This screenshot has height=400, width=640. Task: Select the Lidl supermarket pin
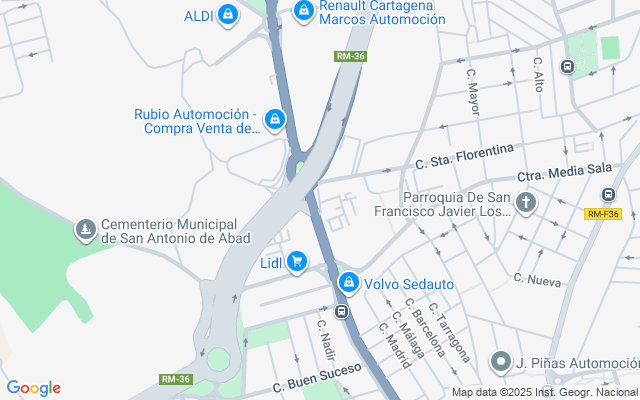[x=296, y=263]
